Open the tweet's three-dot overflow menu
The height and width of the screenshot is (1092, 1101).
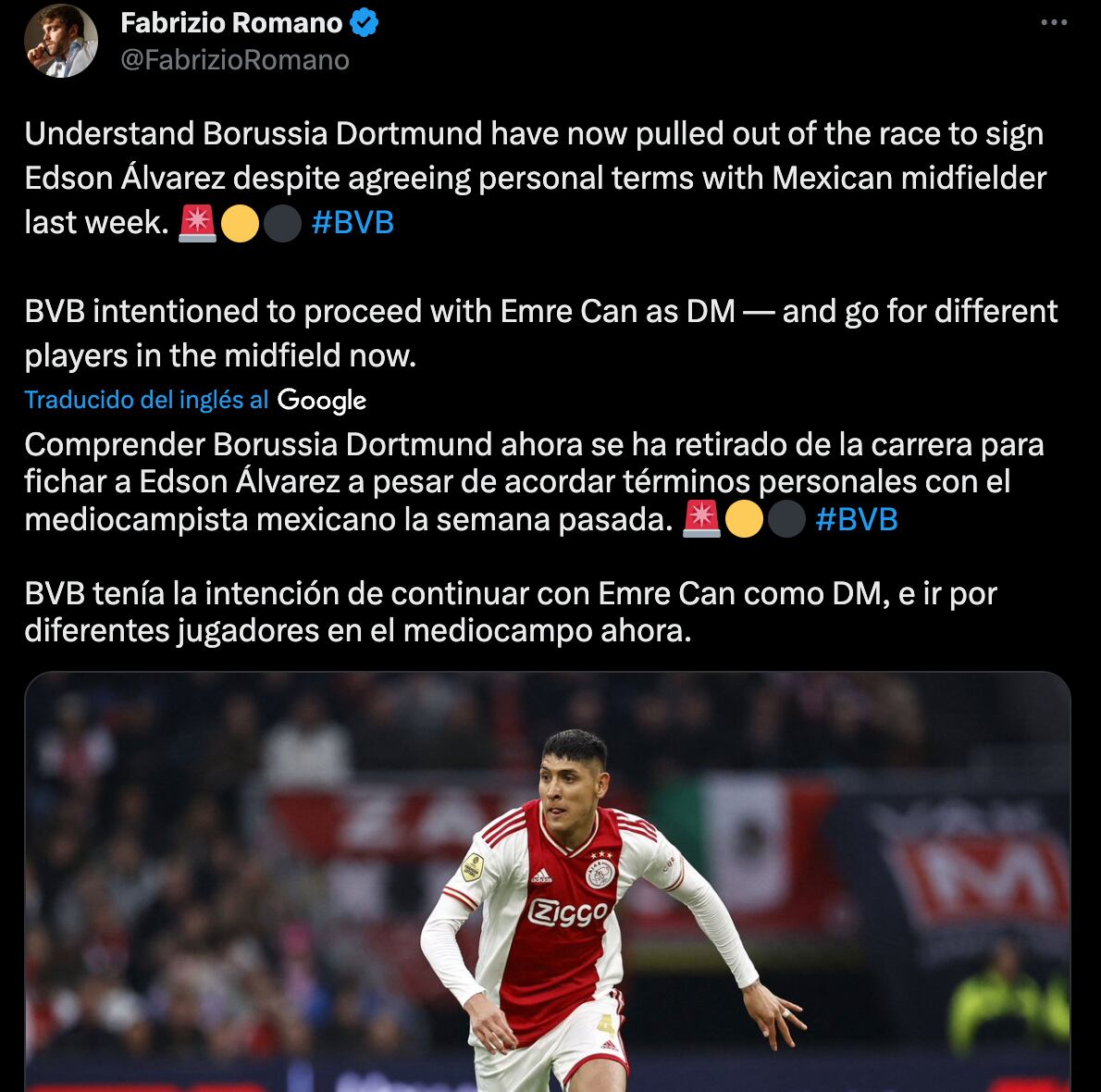pos(1054,23)
